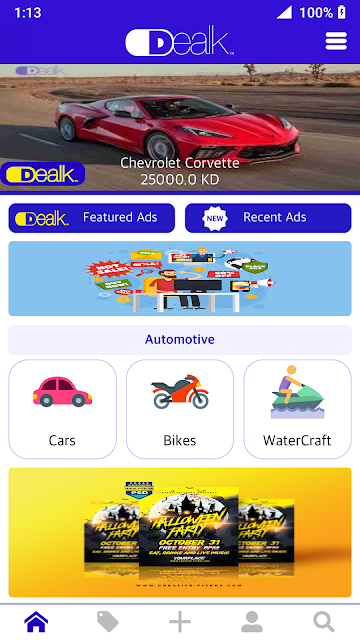The width and height of the screenshot is (360, 640).
Task: Open the hot sales promotional banner
Action: pos(180,278)
